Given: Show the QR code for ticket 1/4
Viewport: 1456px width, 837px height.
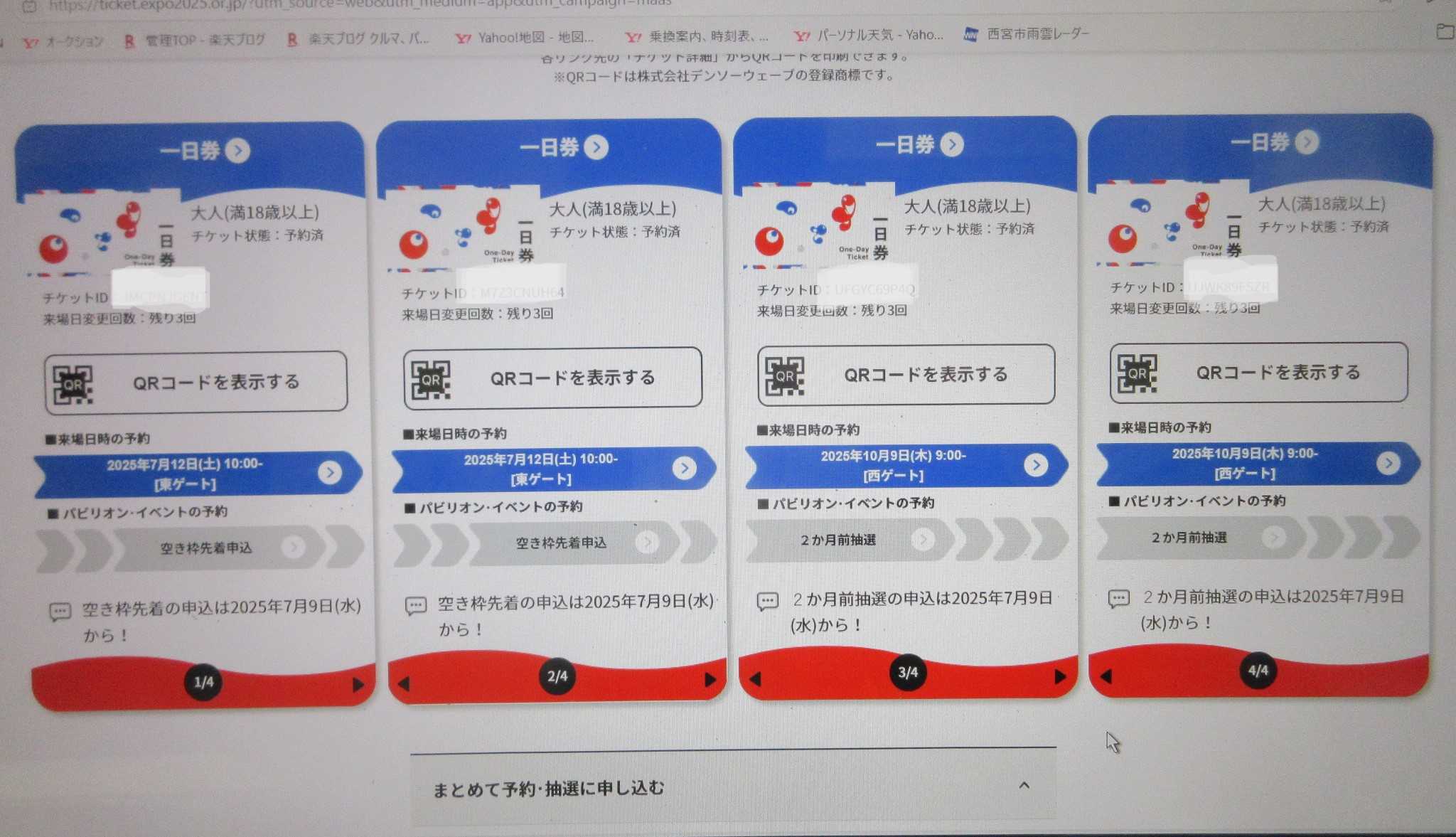Looking at the screenshot, I should 196,383.
